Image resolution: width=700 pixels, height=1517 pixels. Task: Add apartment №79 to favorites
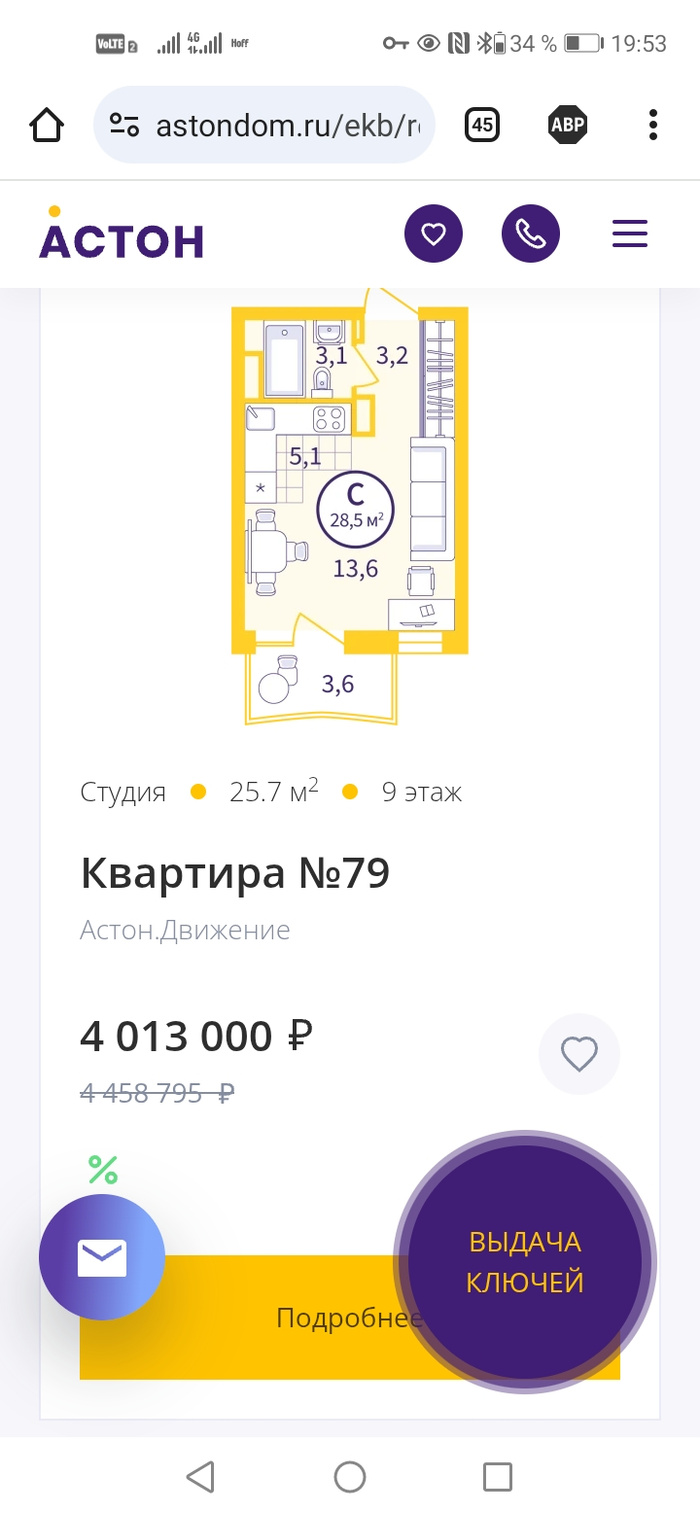point(579,1053)
